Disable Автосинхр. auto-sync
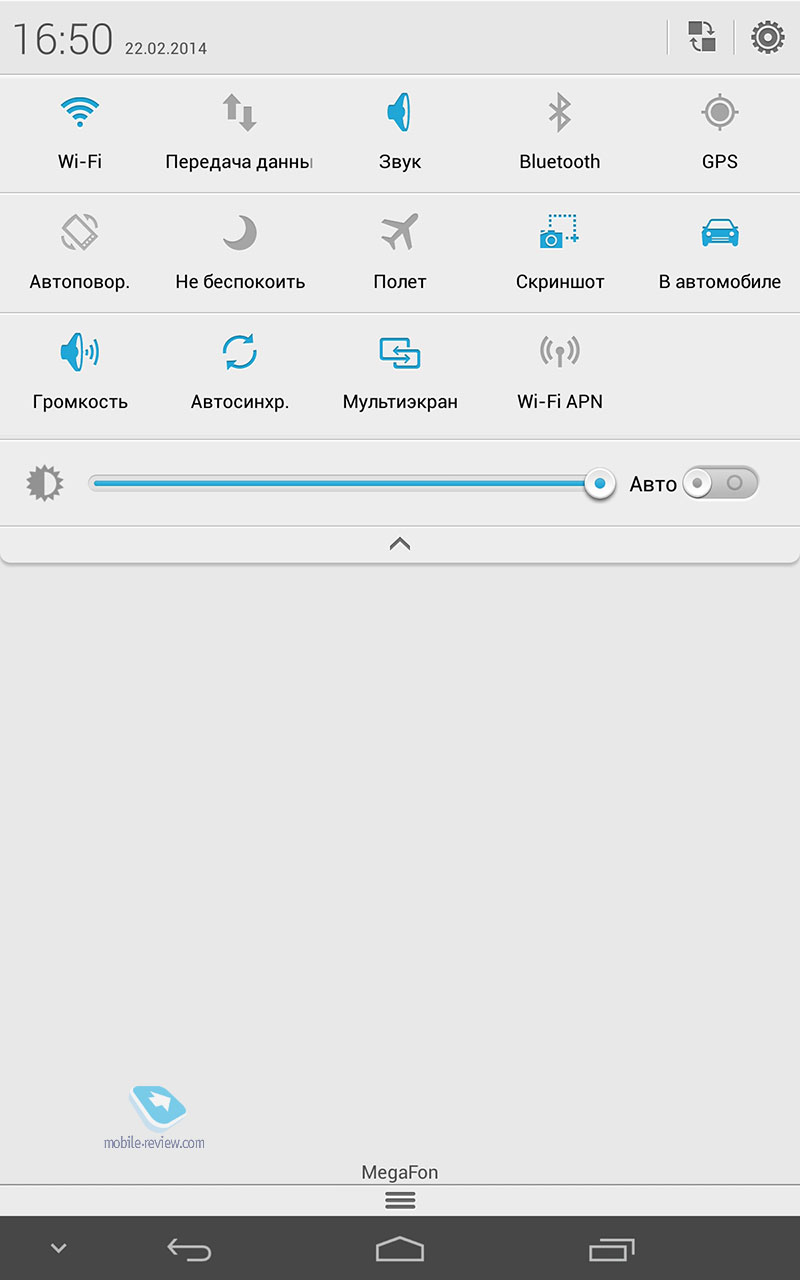Viewport: 800px width, 1280px height. [240, 372]
